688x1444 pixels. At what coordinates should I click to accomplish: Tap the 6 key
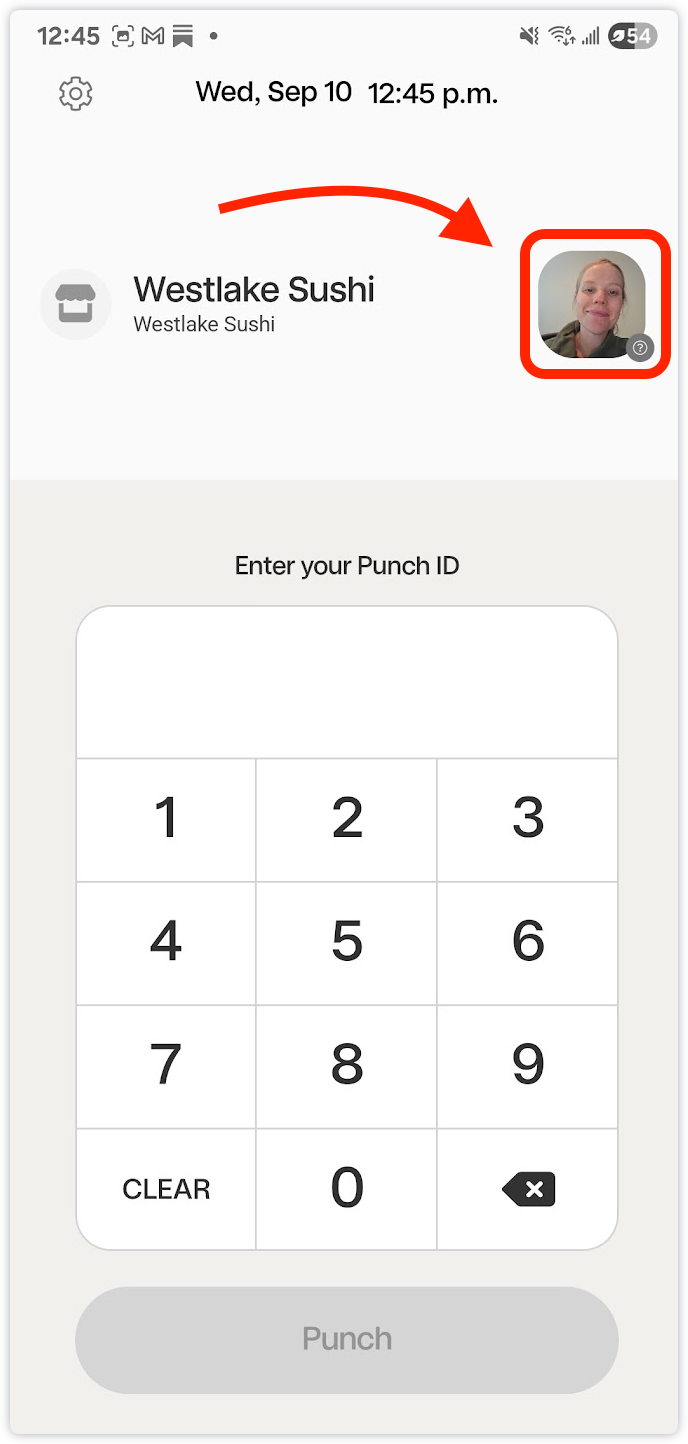click(x=527, y=942)
